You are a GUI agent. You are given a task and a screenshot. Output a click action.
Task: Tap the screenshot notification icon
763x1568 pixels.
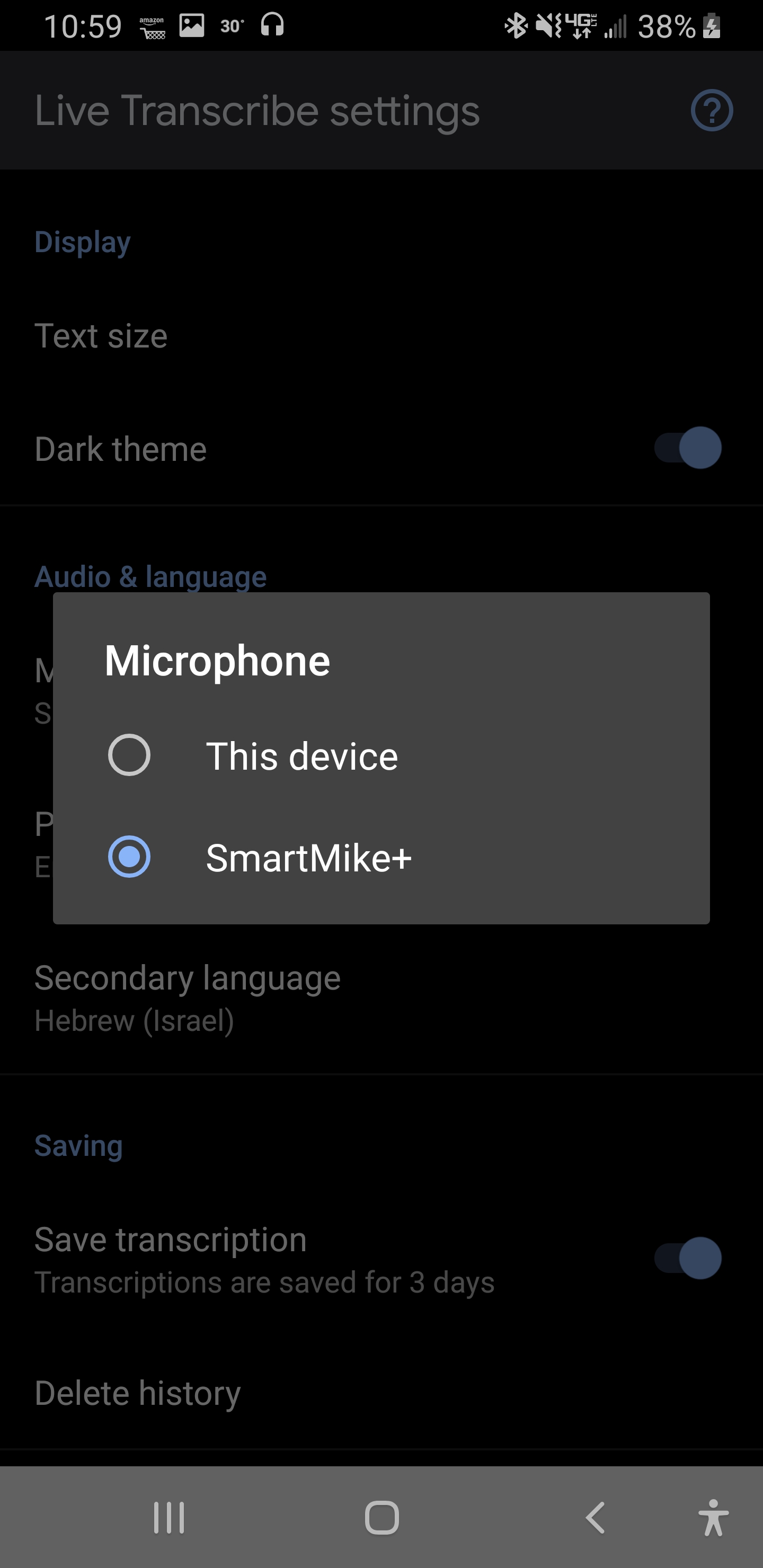[192, 24]
